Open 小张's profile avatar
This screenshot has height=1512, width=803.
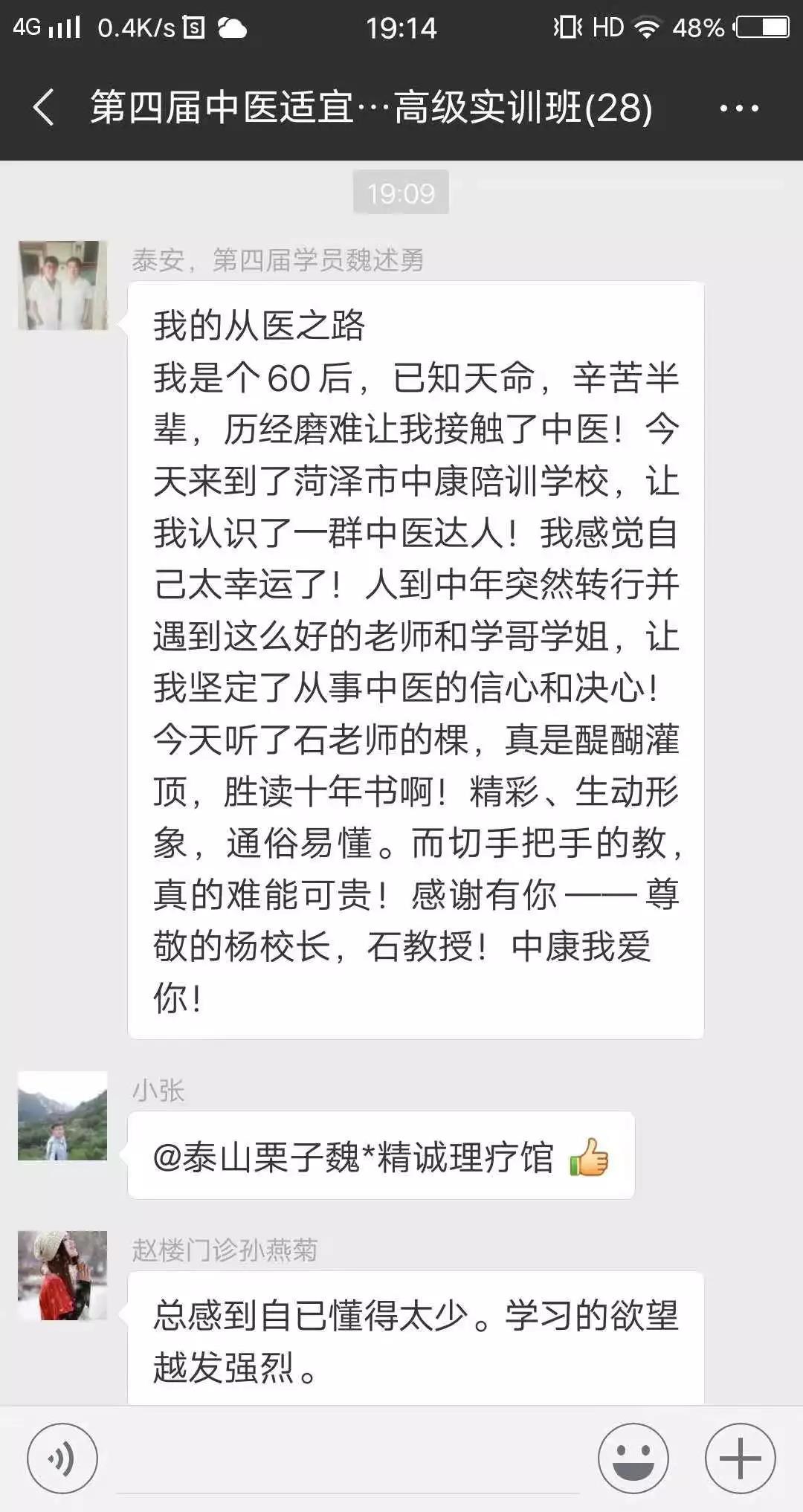click(63, 1116)
